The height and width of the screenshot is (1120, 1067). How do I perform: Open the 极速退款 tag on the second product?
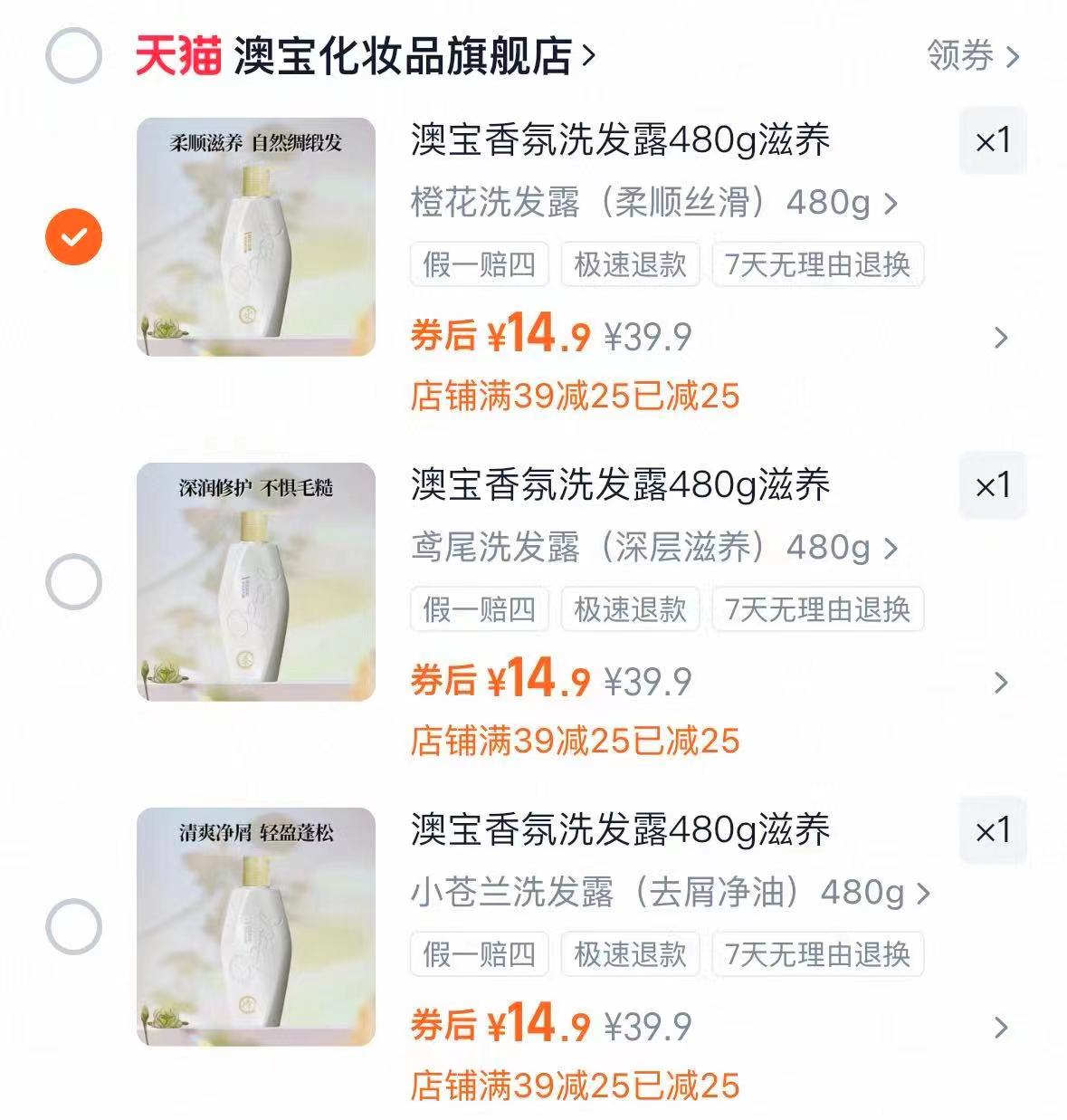click(629, 609)
